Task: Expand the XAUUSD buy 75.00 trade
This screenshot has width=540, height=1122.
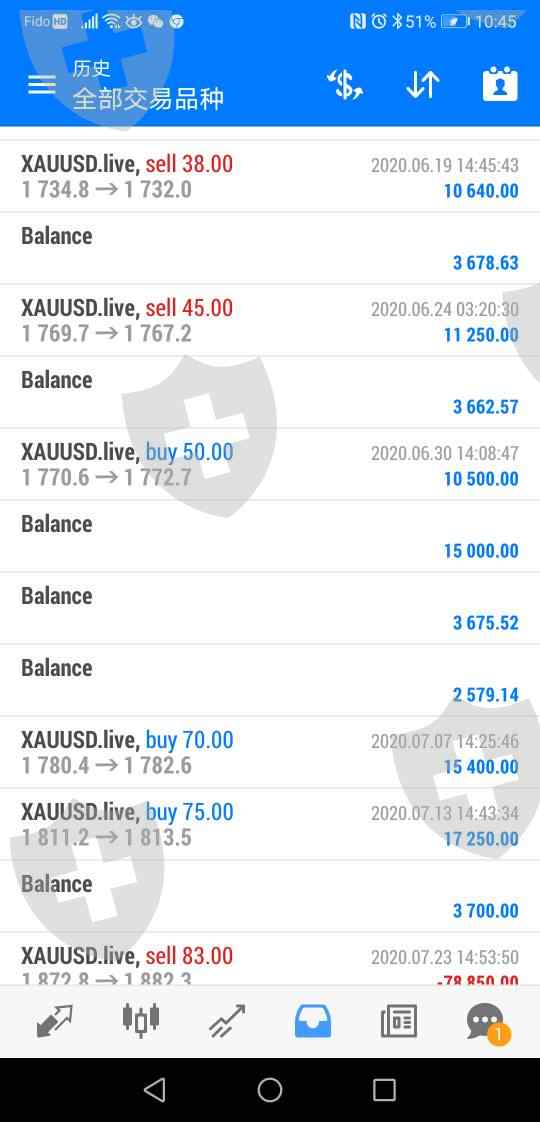Action: tap(270, 824)
